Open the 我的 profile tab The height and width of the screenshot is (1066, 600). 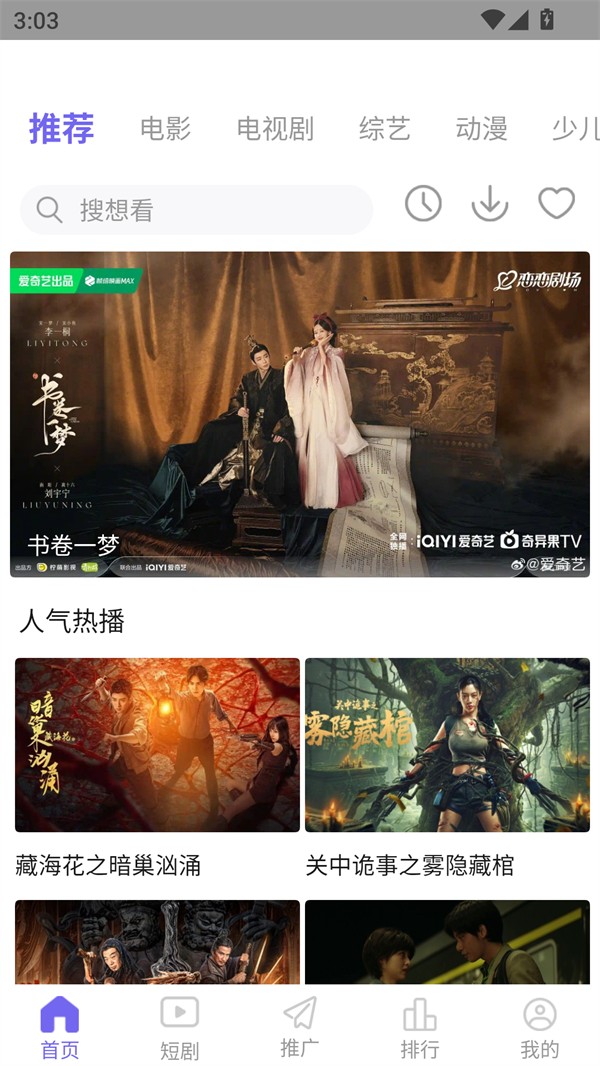click(x=540, y=1027)
